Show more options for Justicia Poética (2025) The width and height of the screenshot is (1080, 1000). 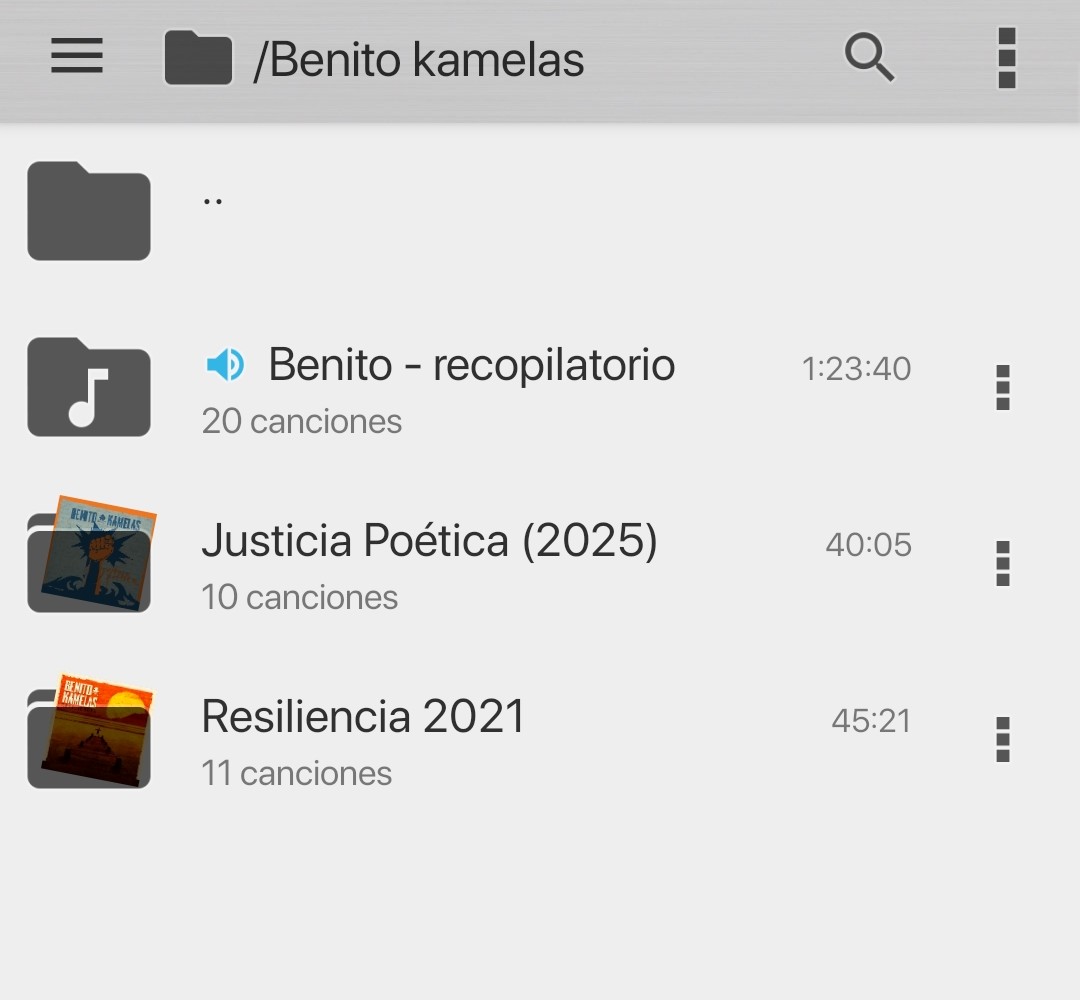tap(1002, 563)
